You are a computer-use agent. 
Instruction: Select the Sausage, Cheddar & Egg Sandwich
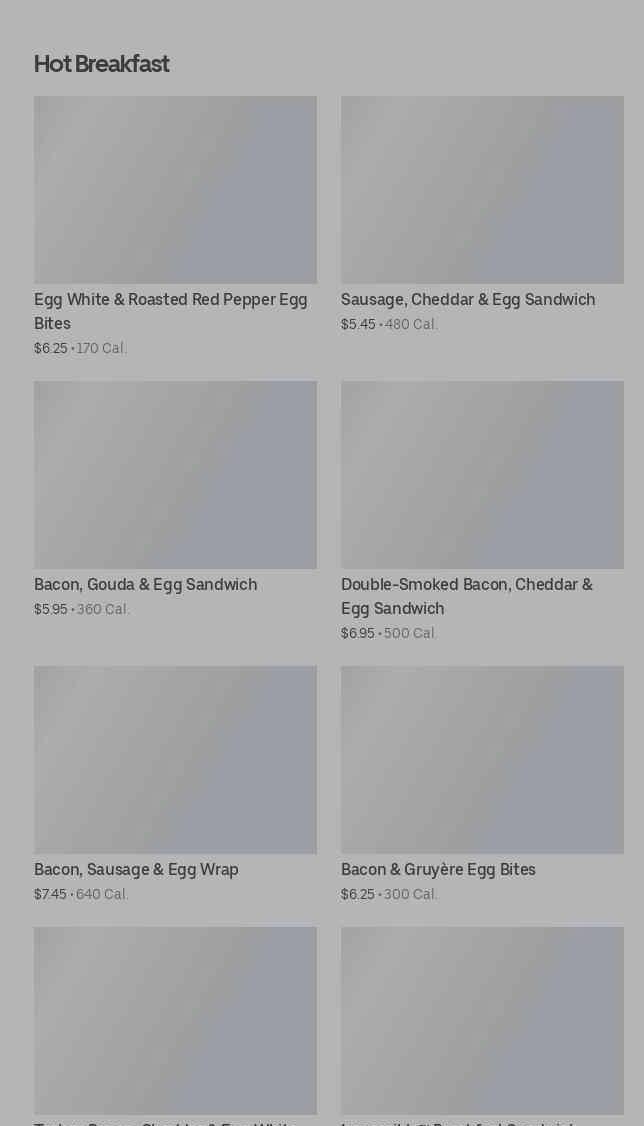point(482,190)
